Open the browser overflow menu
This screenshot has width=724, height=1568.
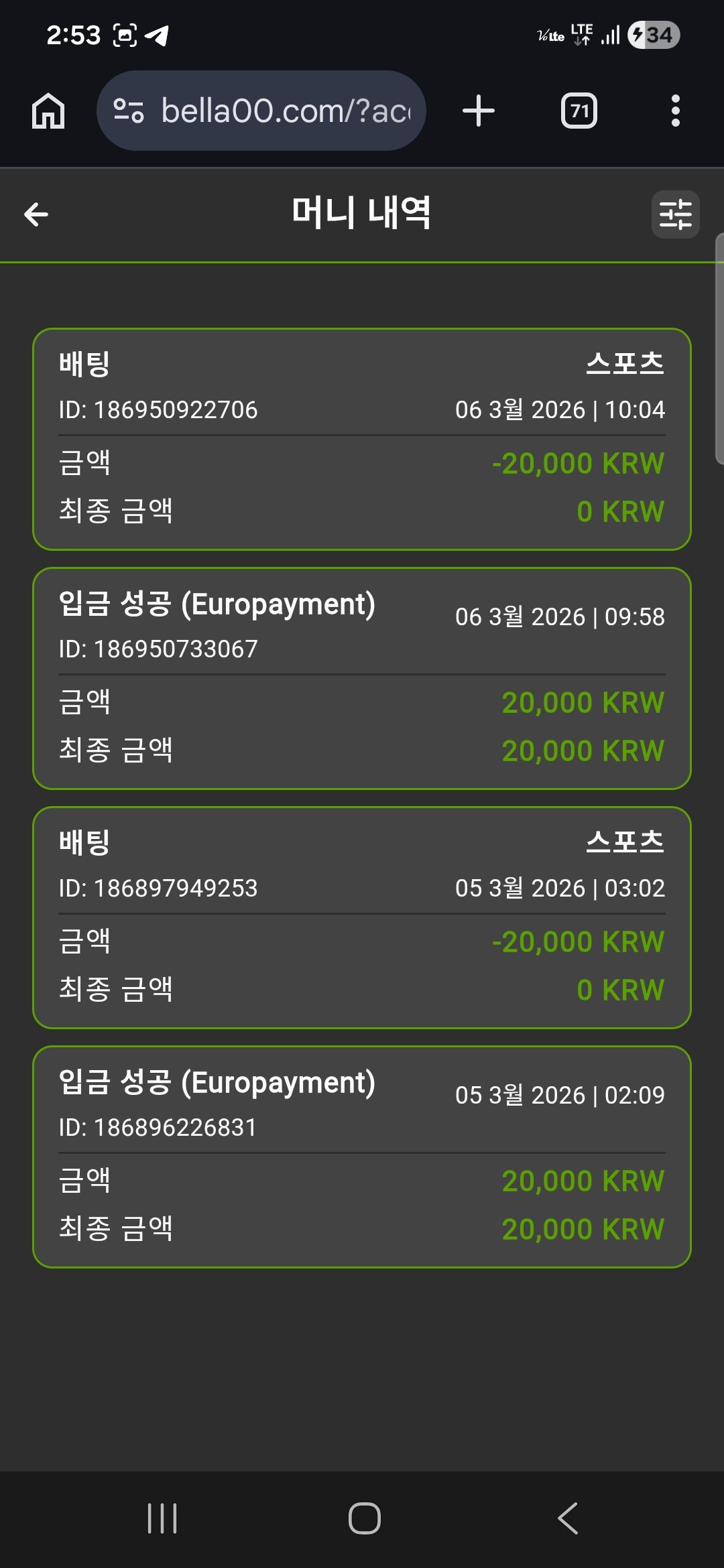[675, 111]
